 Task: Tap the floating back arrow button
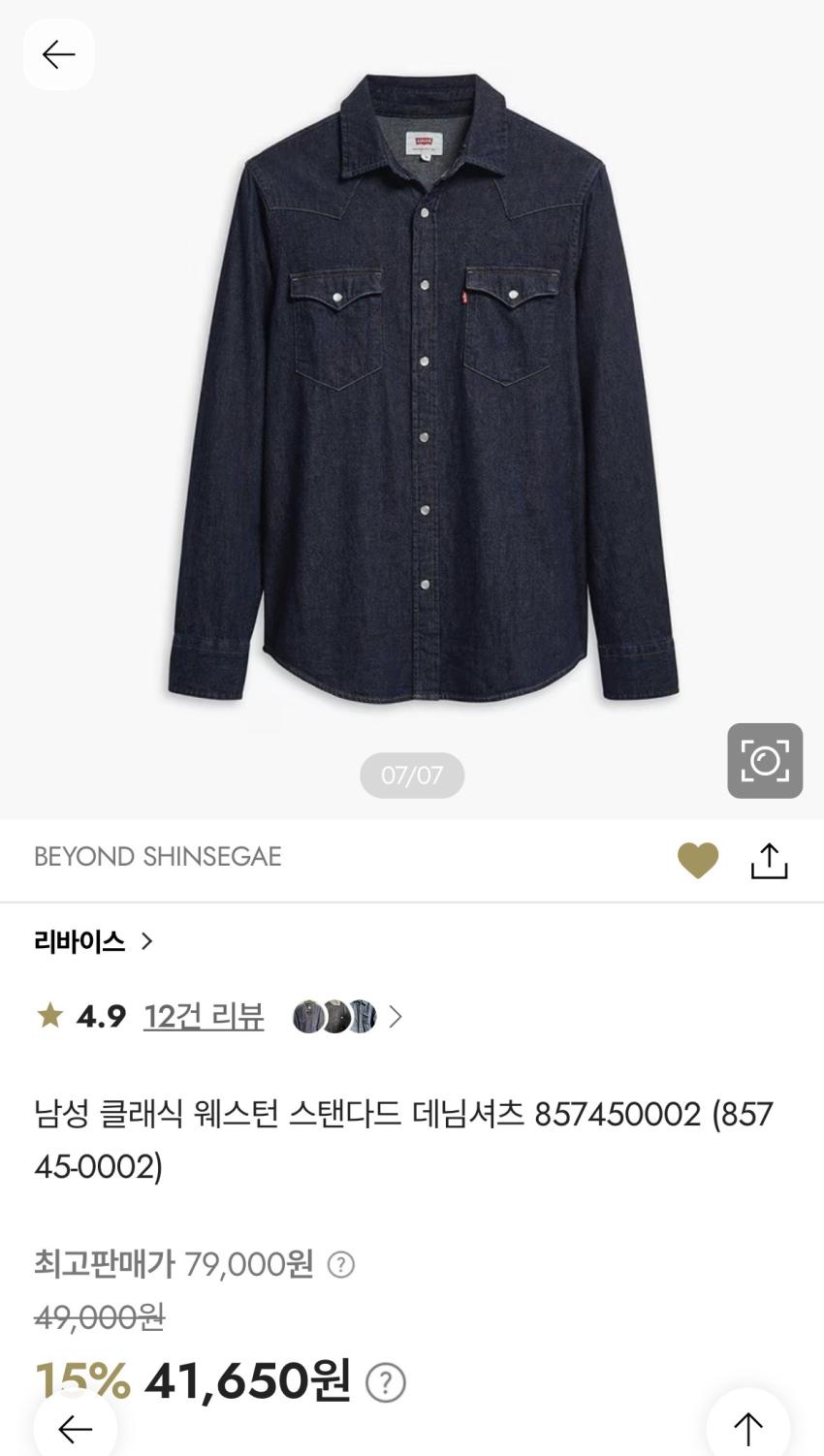pos(75,1428)
